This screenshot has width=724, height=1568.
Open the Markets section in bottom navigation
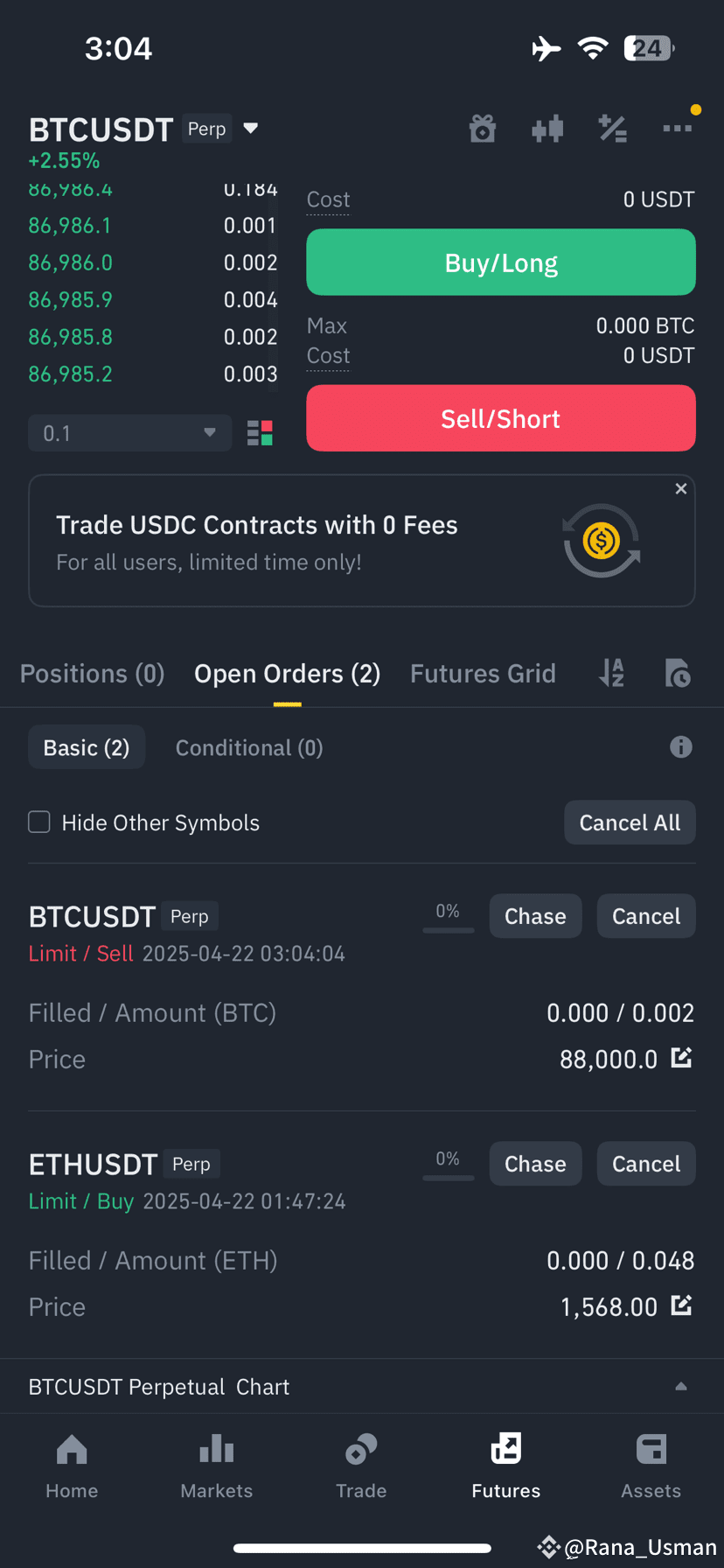(x=216, y=1466)
